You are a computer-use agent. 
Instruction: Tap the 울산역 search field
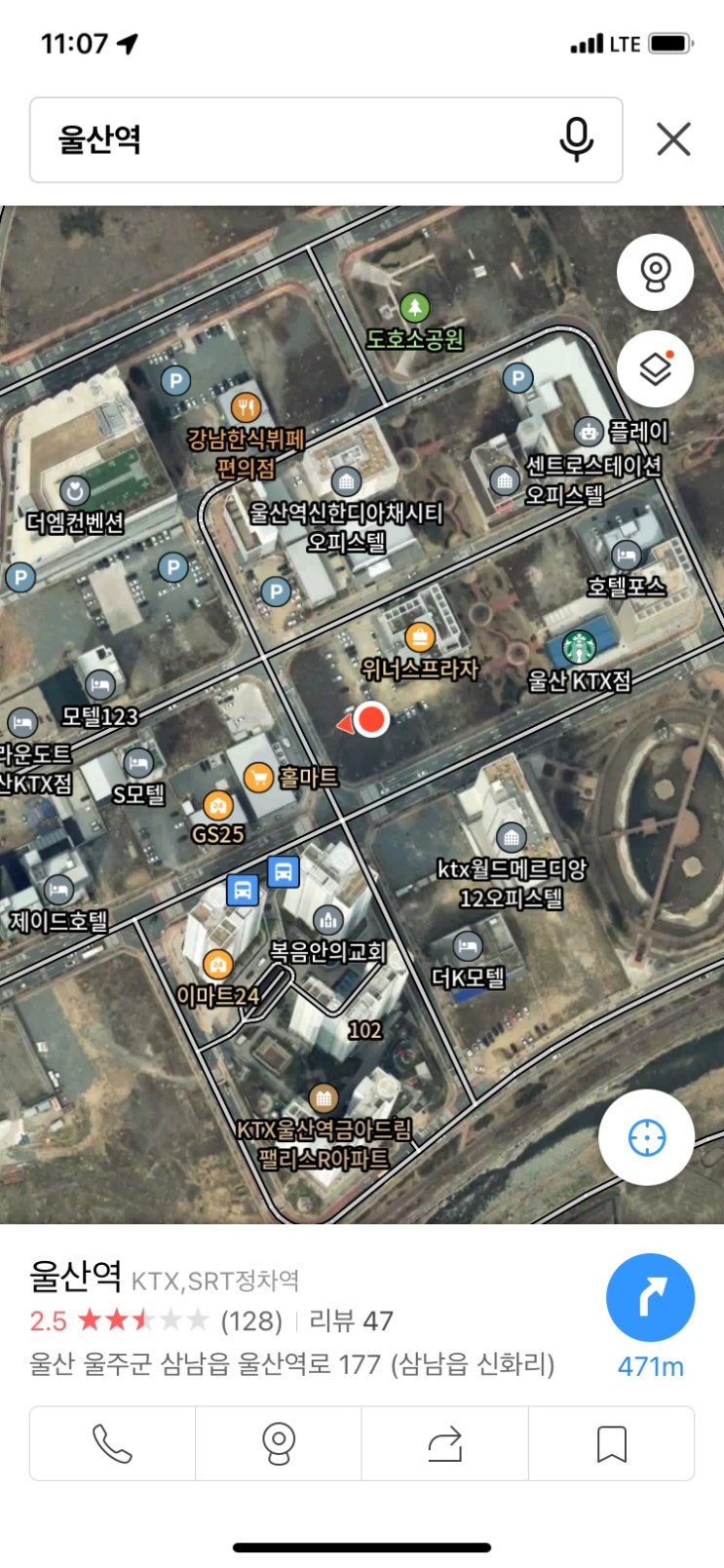tap(292, 140)
